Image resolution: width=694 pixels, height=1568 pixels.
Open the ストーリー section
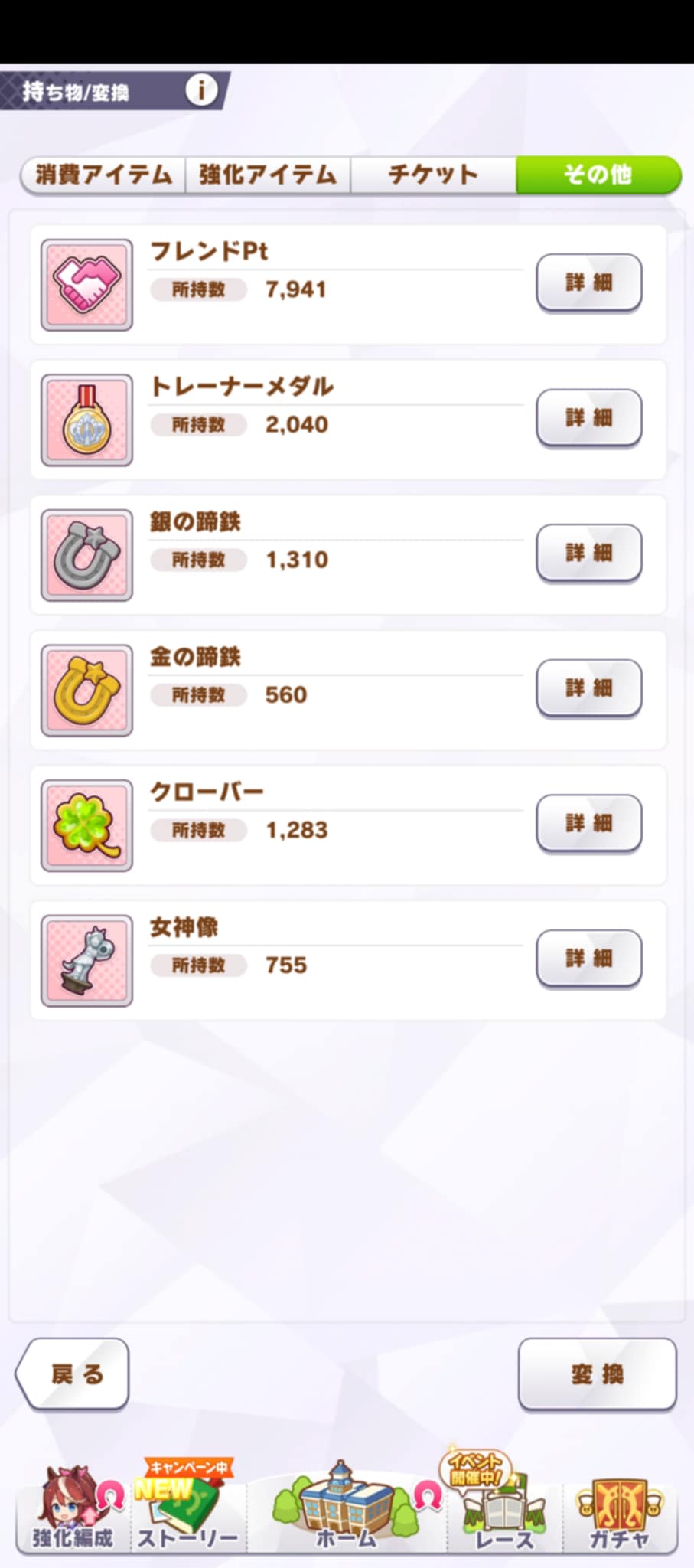pos(188,1507)
